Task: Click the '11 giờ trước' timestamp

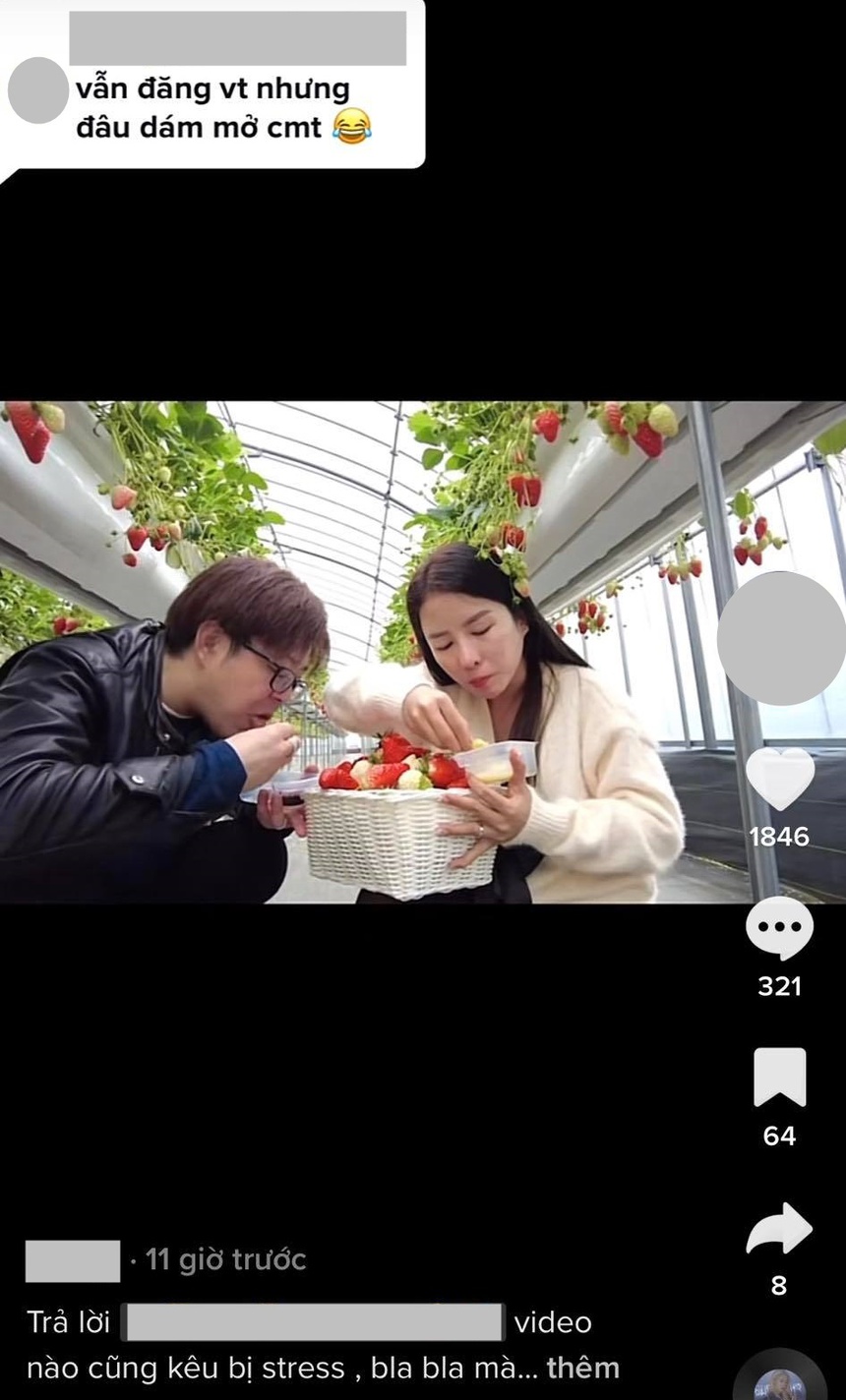Action: point(223,1260)
